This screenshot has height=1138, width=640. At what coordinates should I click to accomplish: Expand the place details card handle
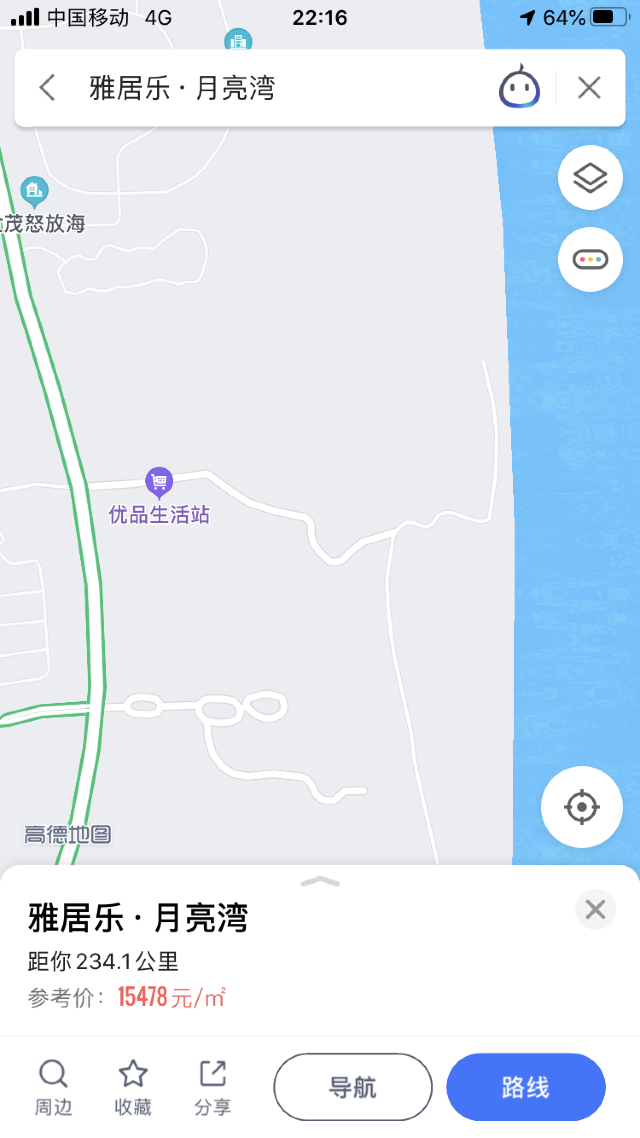pyautogui.click(x=320, y=881)
